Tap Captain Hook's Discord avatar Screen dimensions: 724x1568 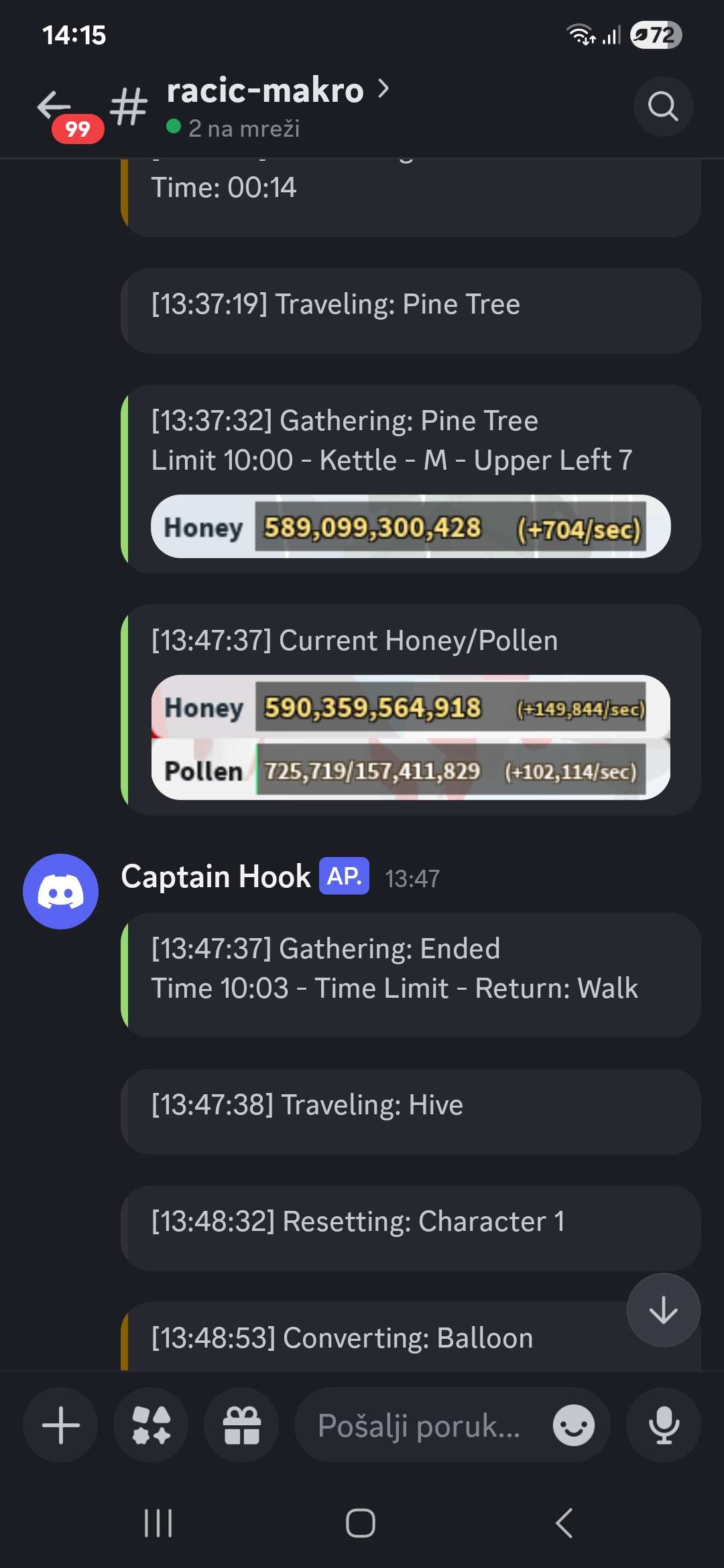60,890
